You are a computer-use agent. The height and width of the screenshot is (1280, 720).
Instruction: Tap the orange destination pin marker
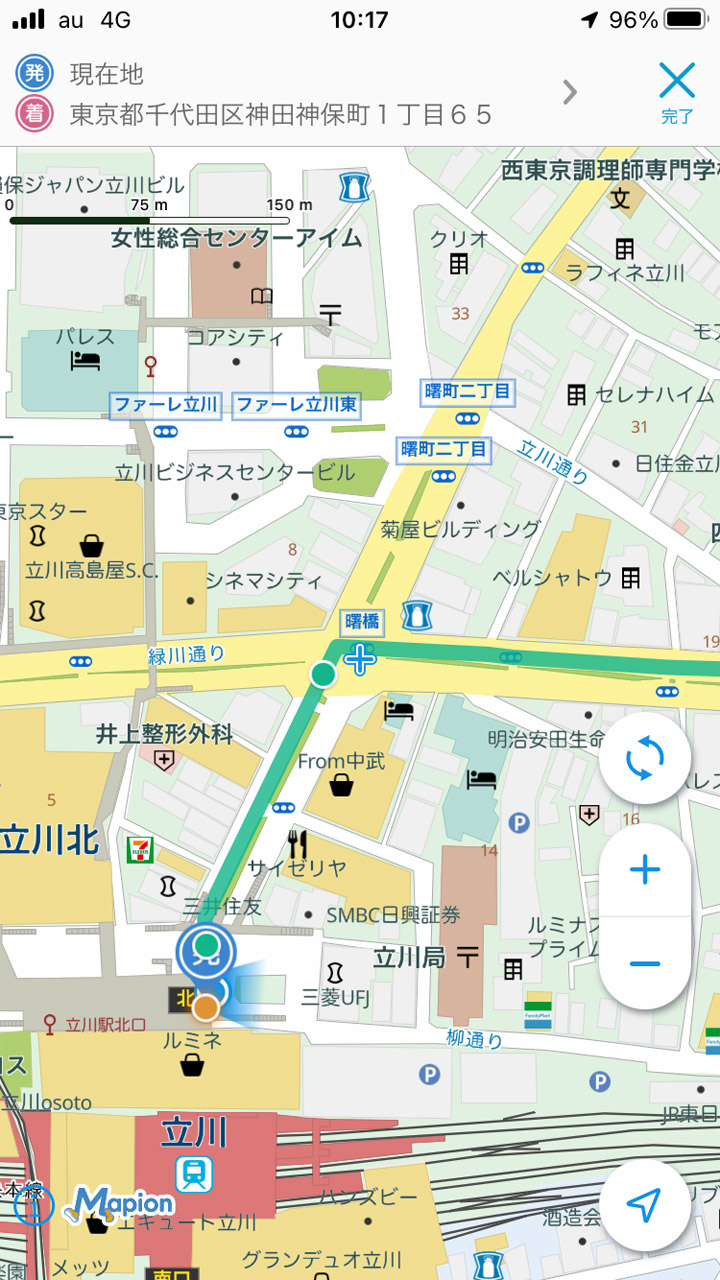coord(204,1008)
